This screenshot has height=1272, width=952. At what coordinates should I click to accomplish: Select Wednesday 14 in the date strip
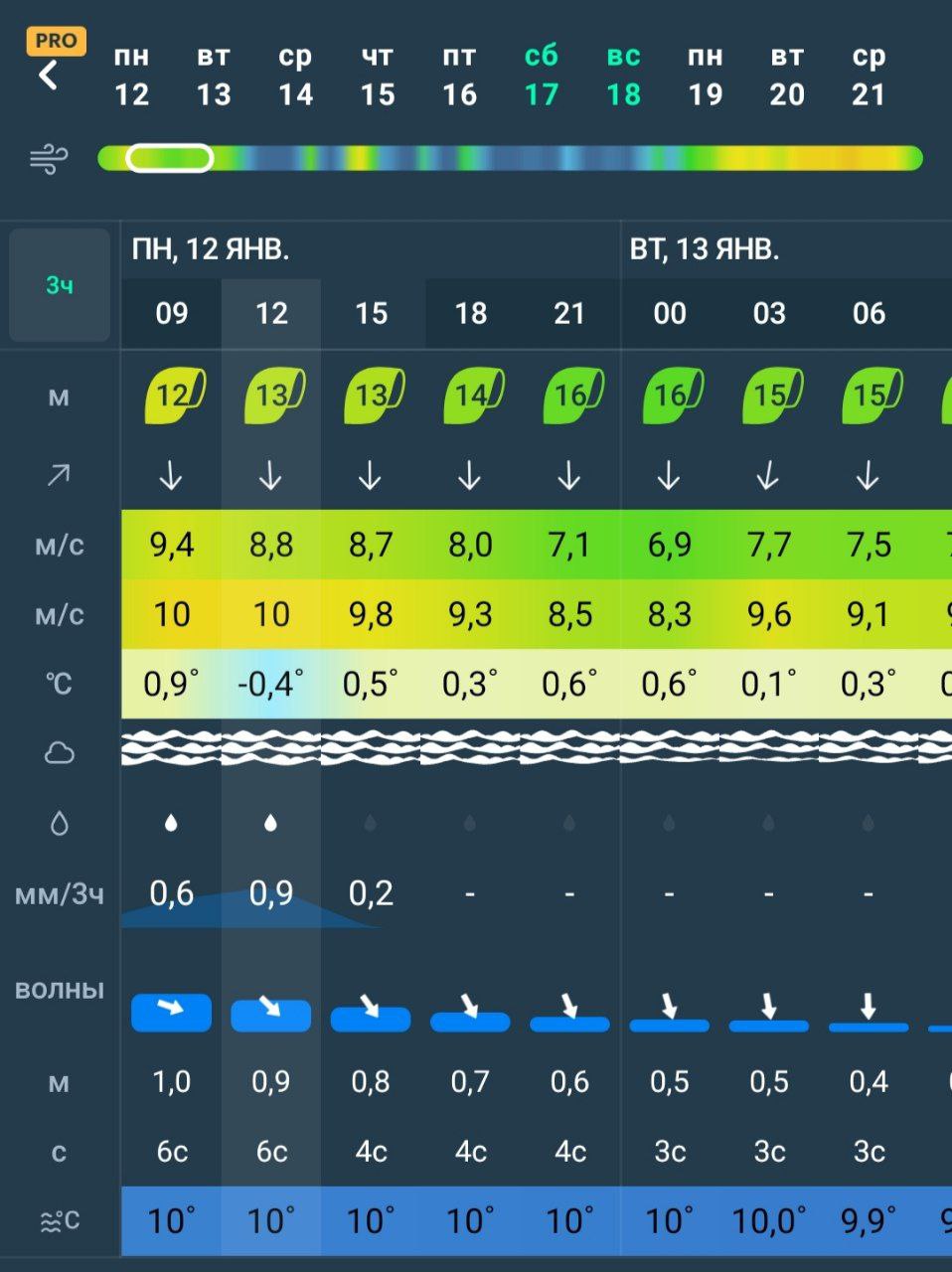295,77
